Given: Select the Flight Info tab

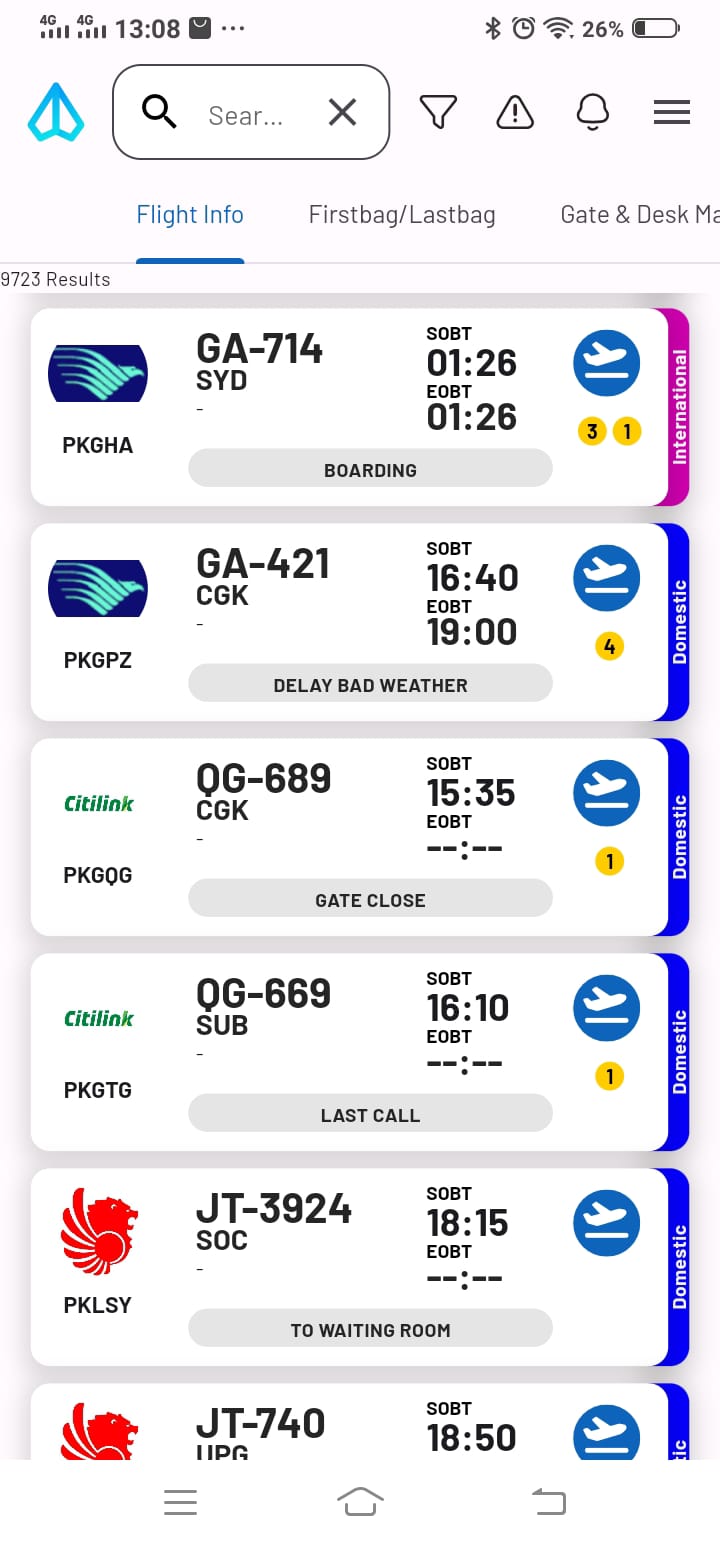Looking at the screenshot, I should point(190,214).
